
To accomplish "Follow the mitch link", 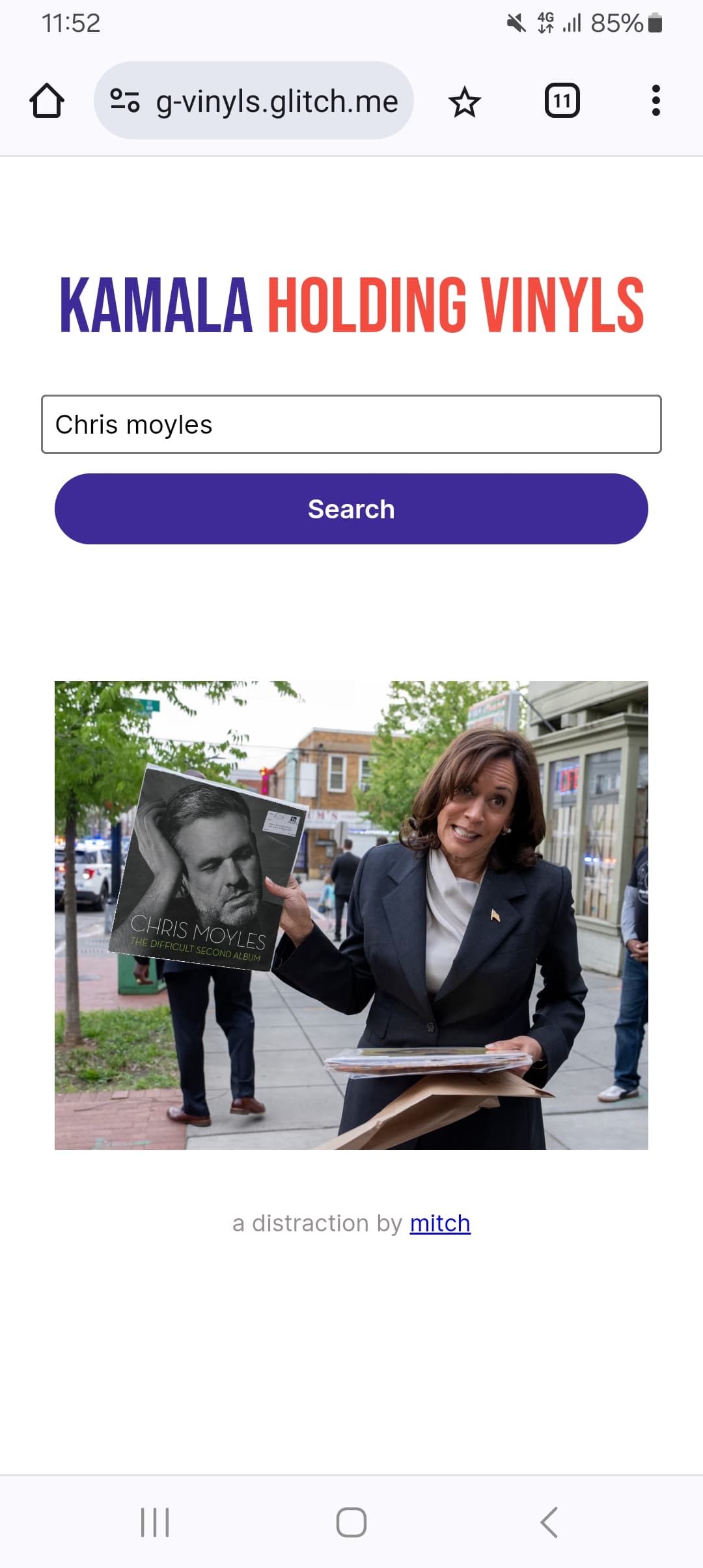I will click(440, 1223).
